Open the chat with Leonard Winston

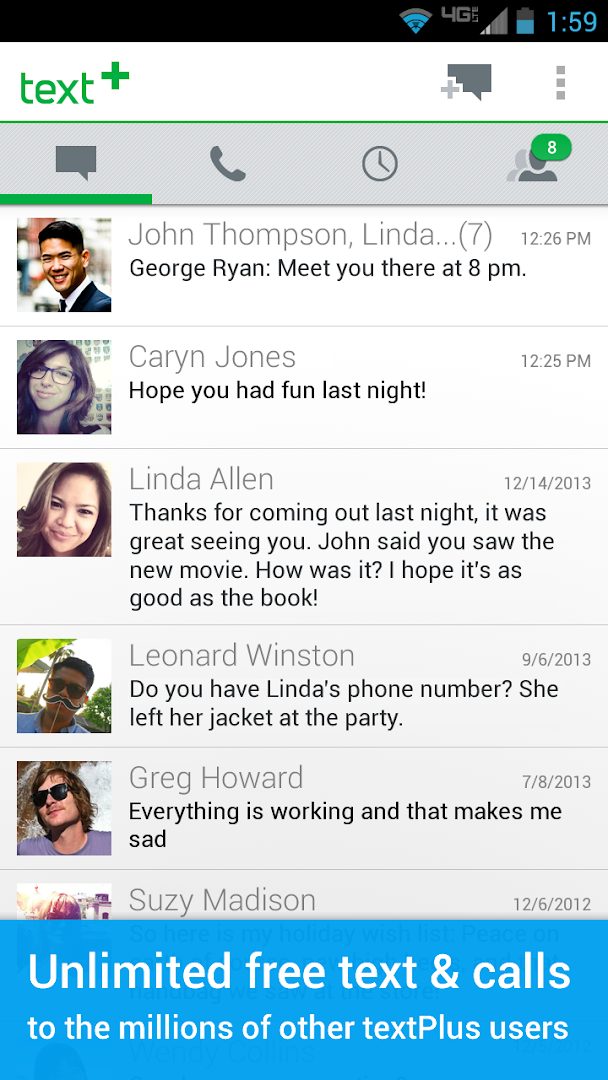click(304, 686)
